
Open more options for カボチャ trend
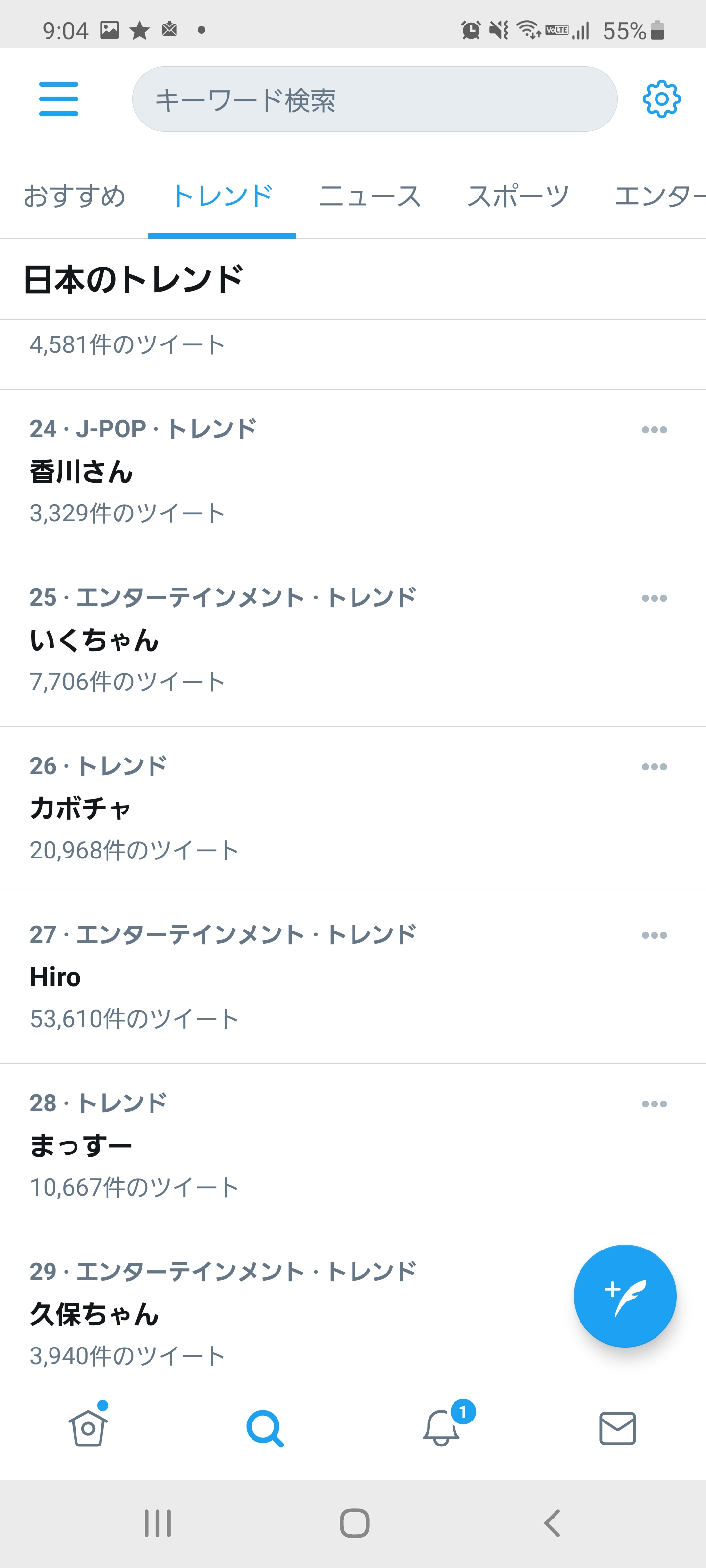pyautogui.click(x=654, y=767)
